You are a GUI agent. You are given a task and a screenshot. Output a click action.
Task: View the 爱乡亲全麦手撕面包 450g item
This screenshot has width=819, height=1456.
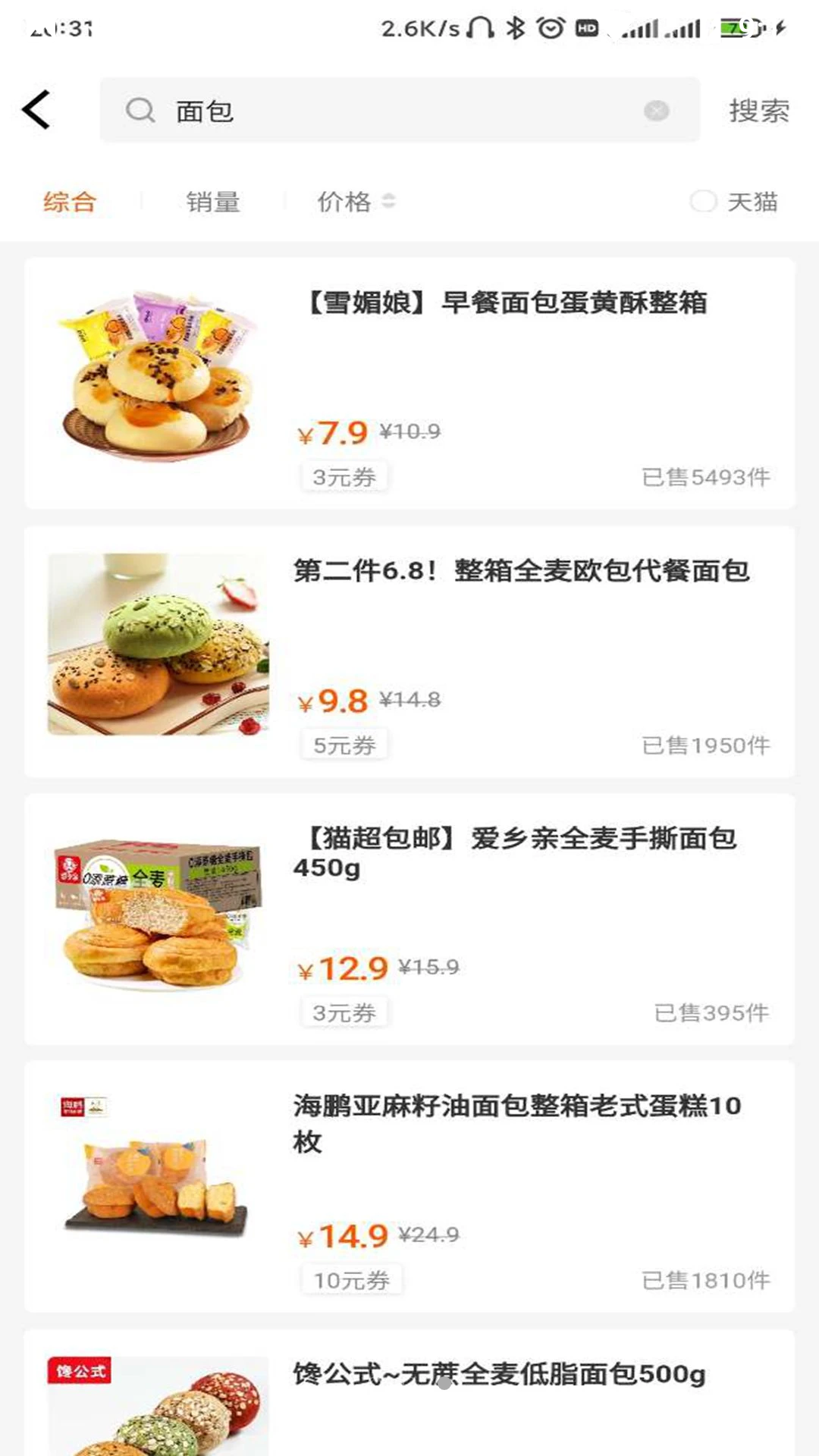coord(409,919)
